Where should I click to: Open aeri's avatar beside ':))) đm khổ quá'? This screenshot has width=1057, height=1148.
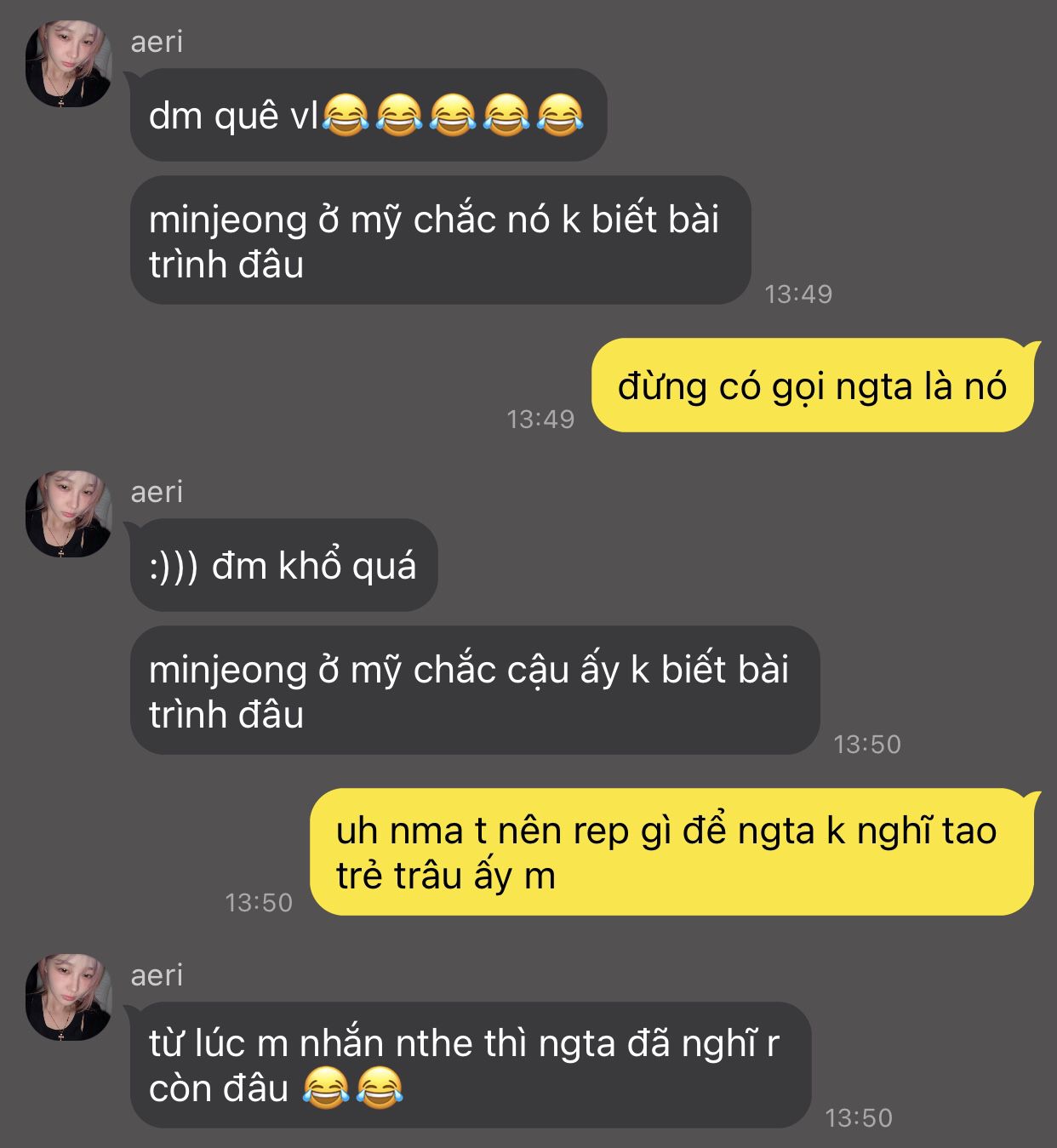(68, 514)
